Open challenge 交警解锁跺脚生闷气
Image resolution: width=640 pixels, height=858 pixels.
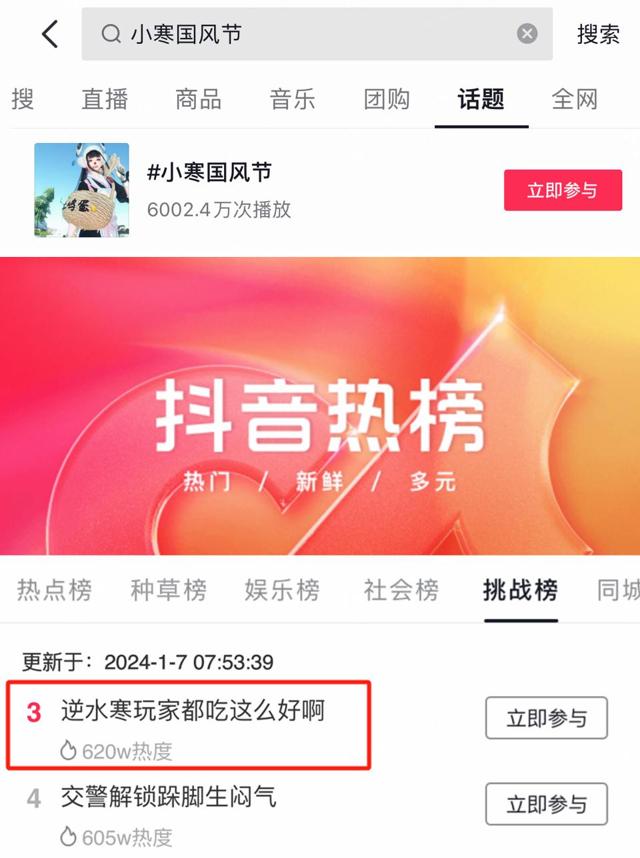point(168,798)
